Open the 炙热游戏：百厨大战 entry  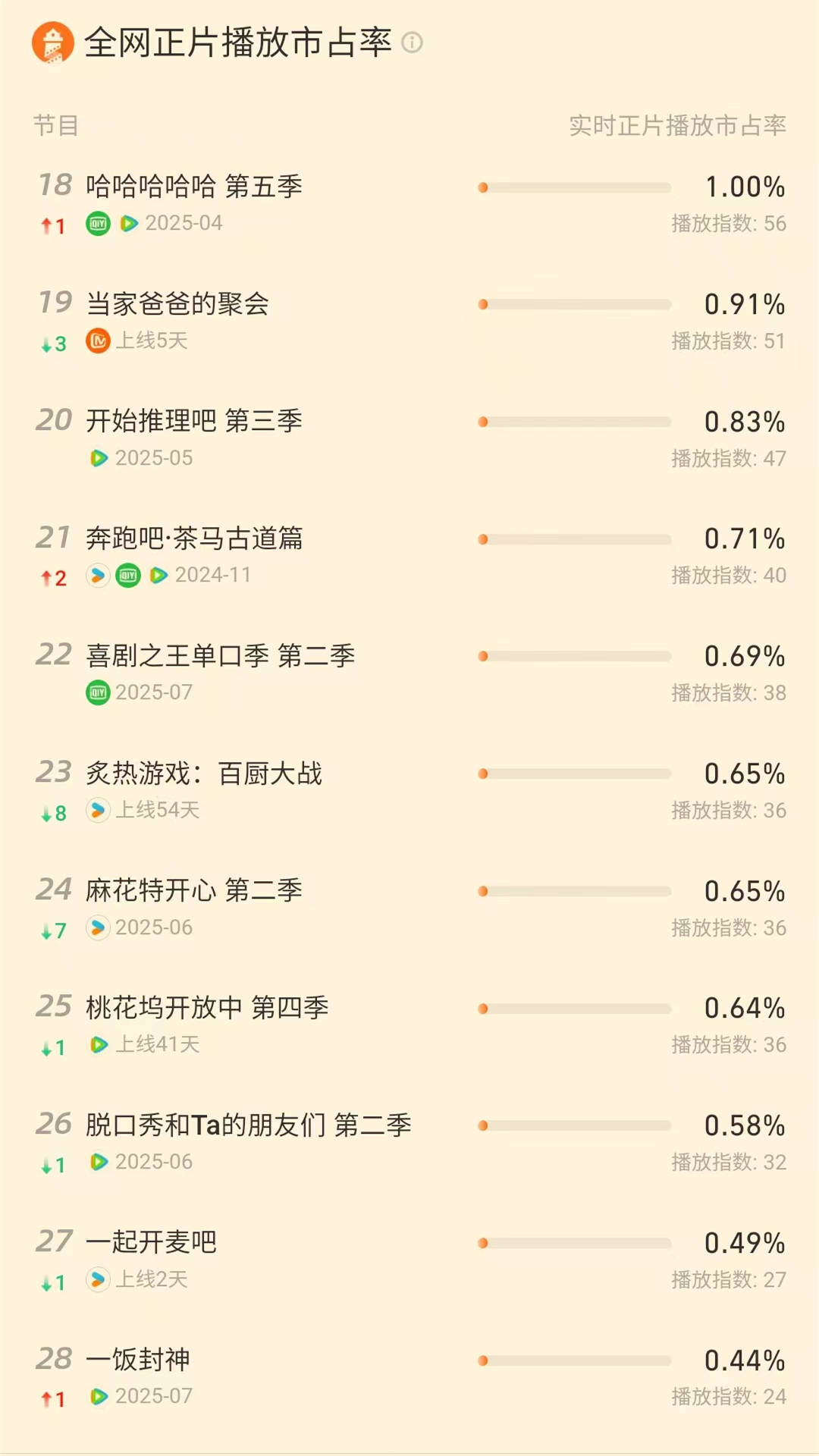pos(204,773)
